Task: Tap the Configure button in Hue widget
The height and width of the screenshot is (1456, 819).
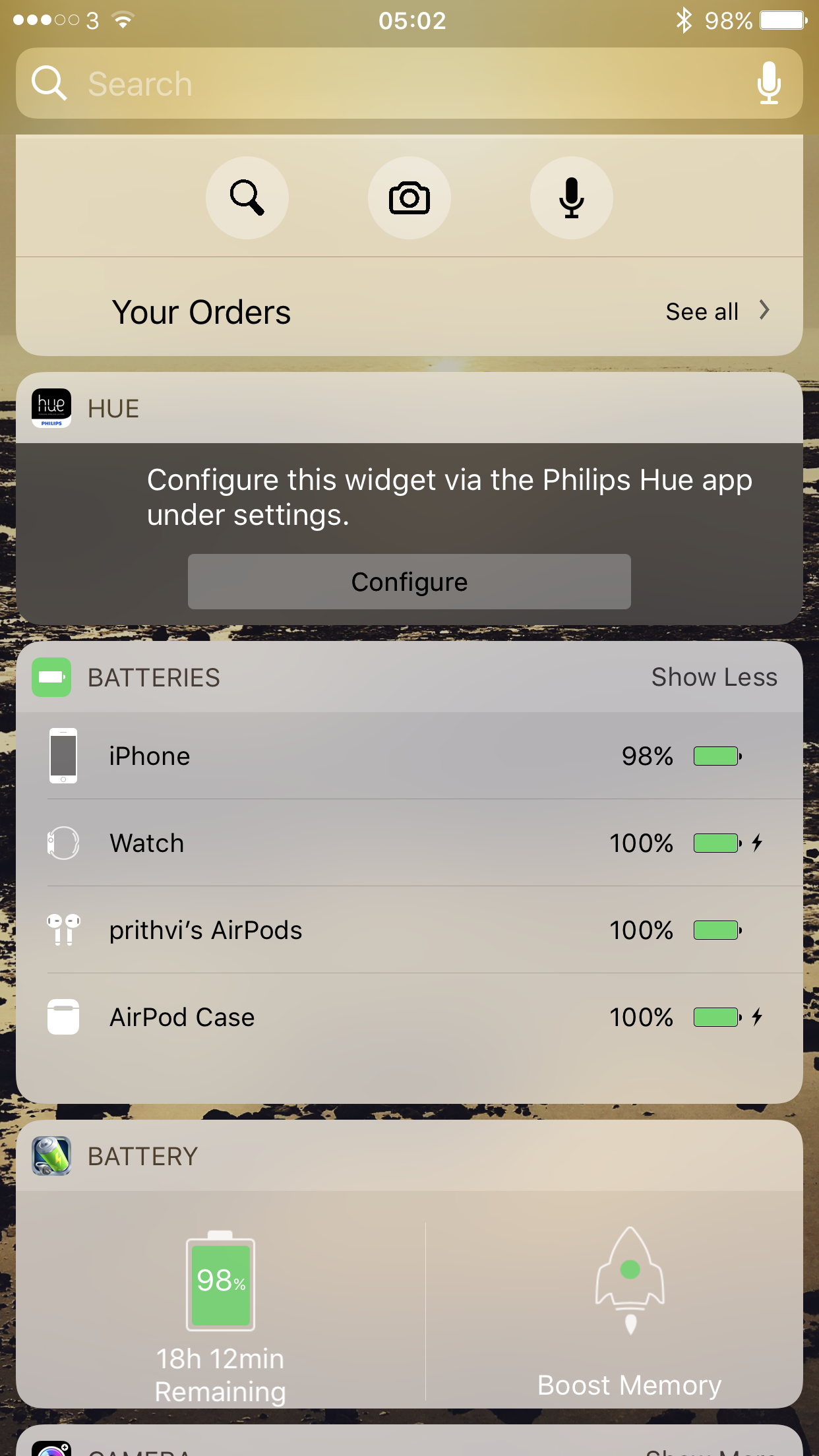Action: [409, 582]
